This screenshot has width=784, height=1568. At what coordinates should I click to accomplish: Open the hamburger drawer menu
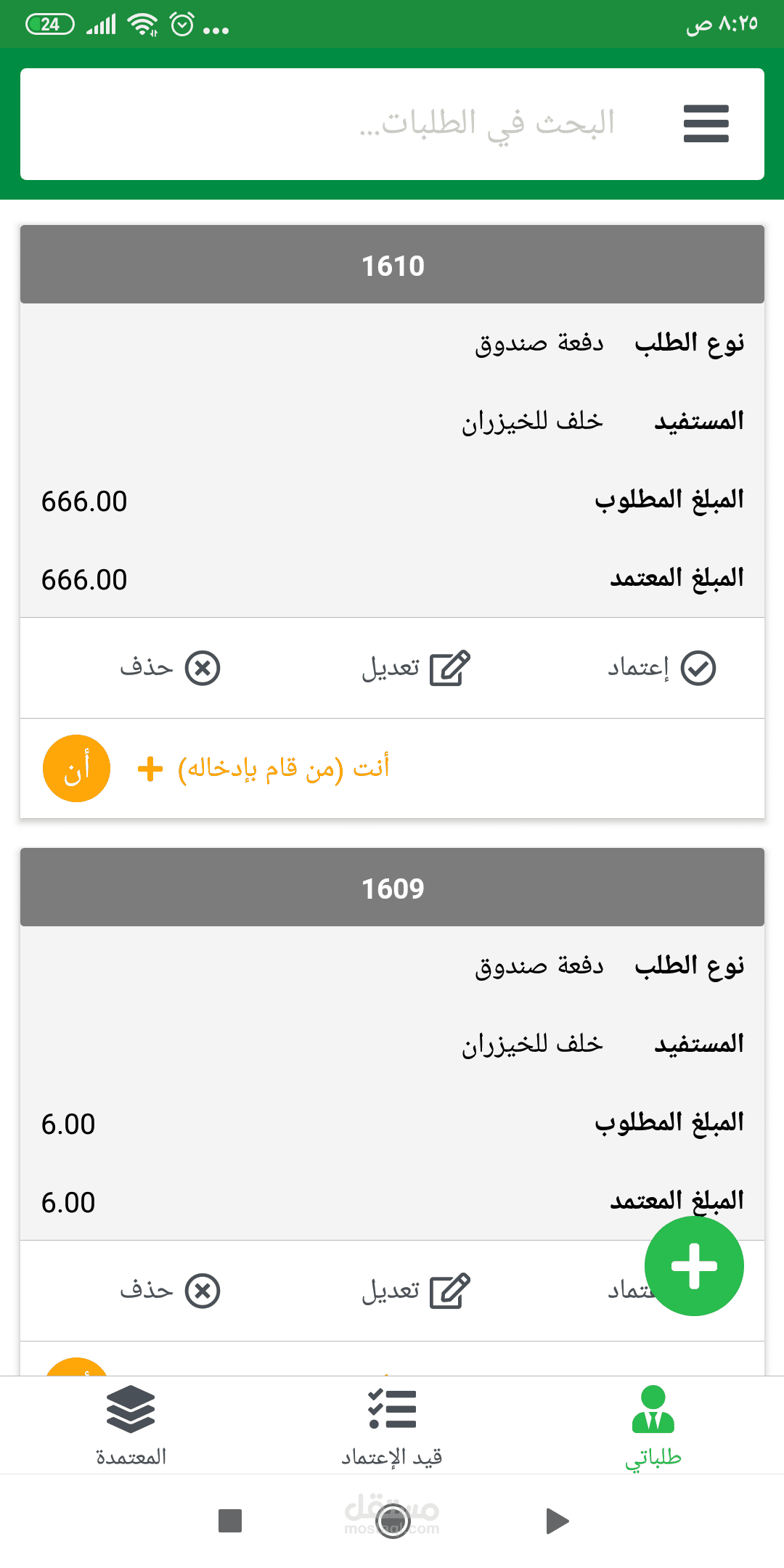[x=706, y=123]
